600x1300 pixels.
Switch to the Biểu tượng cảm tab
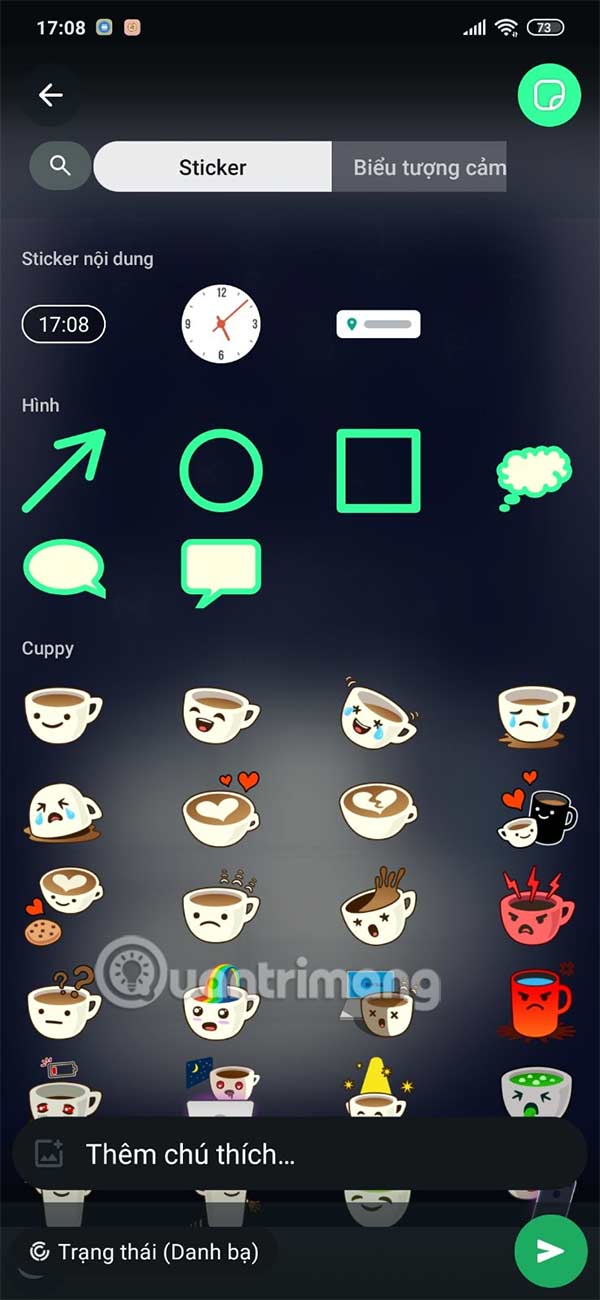pyautogui.click(x=428, y=167)
